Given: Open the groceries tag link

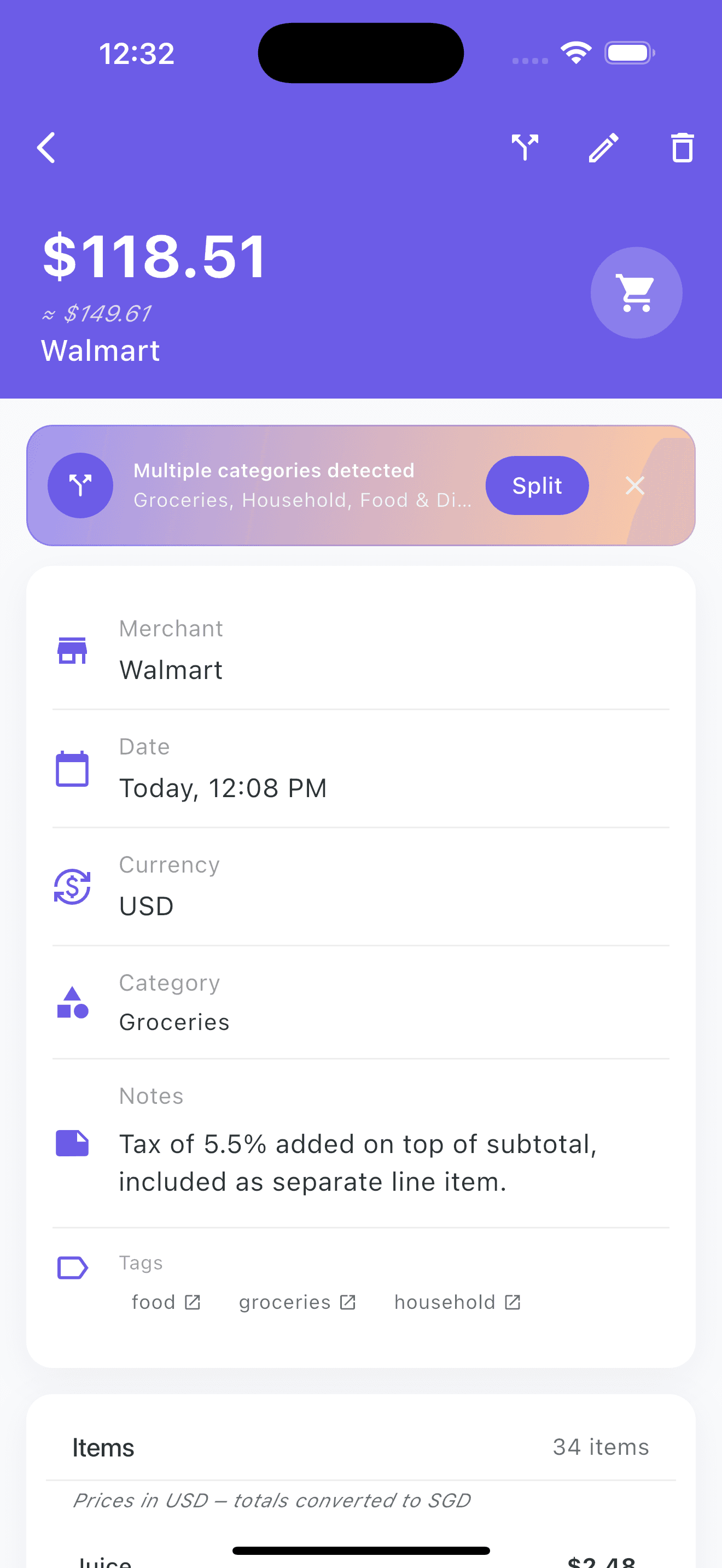Looking at the screenshot, I should [x=348, y=1302].
